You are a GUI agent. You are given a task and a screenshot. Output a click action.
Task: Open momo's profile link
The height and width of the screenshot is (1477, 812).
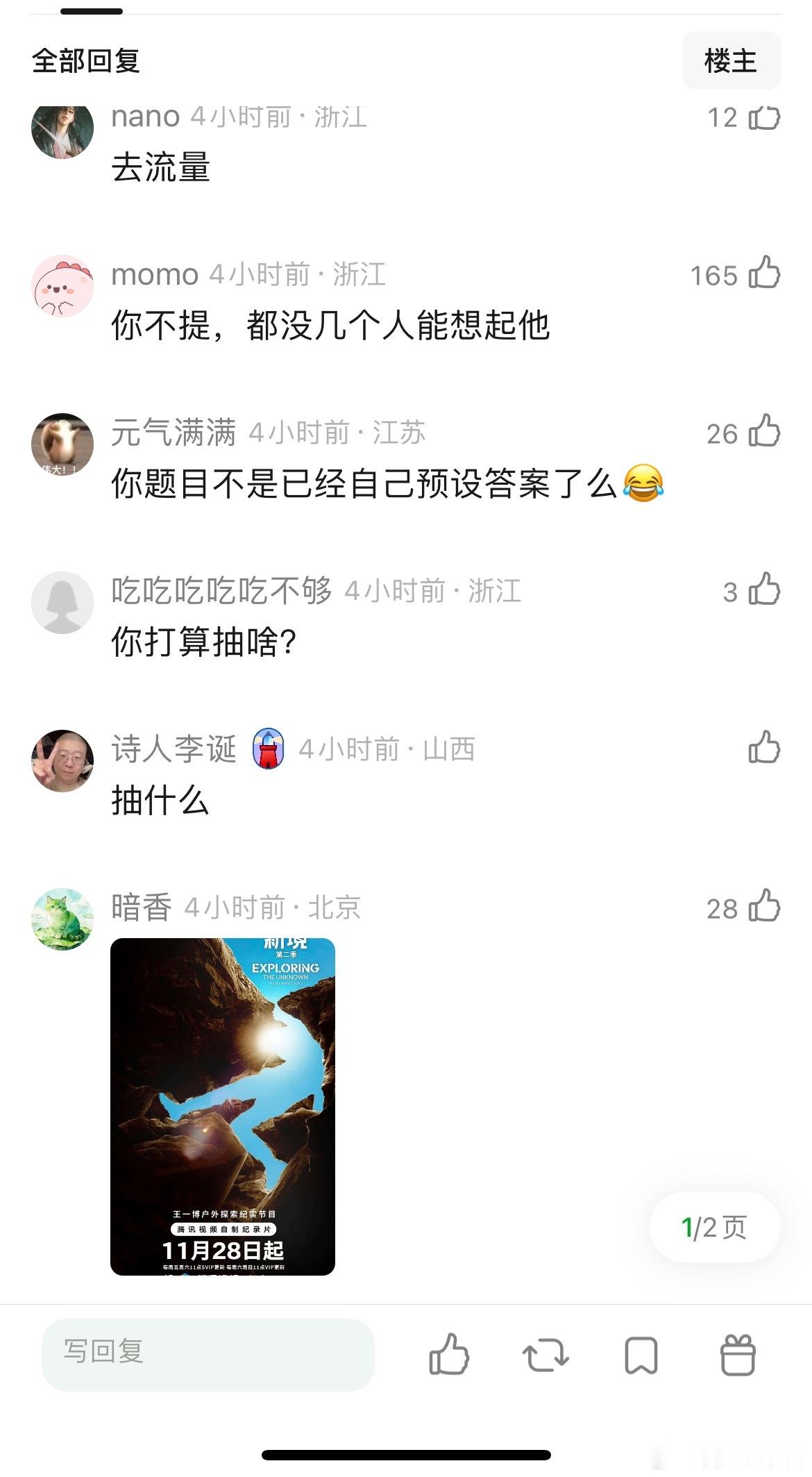point(154,275)
